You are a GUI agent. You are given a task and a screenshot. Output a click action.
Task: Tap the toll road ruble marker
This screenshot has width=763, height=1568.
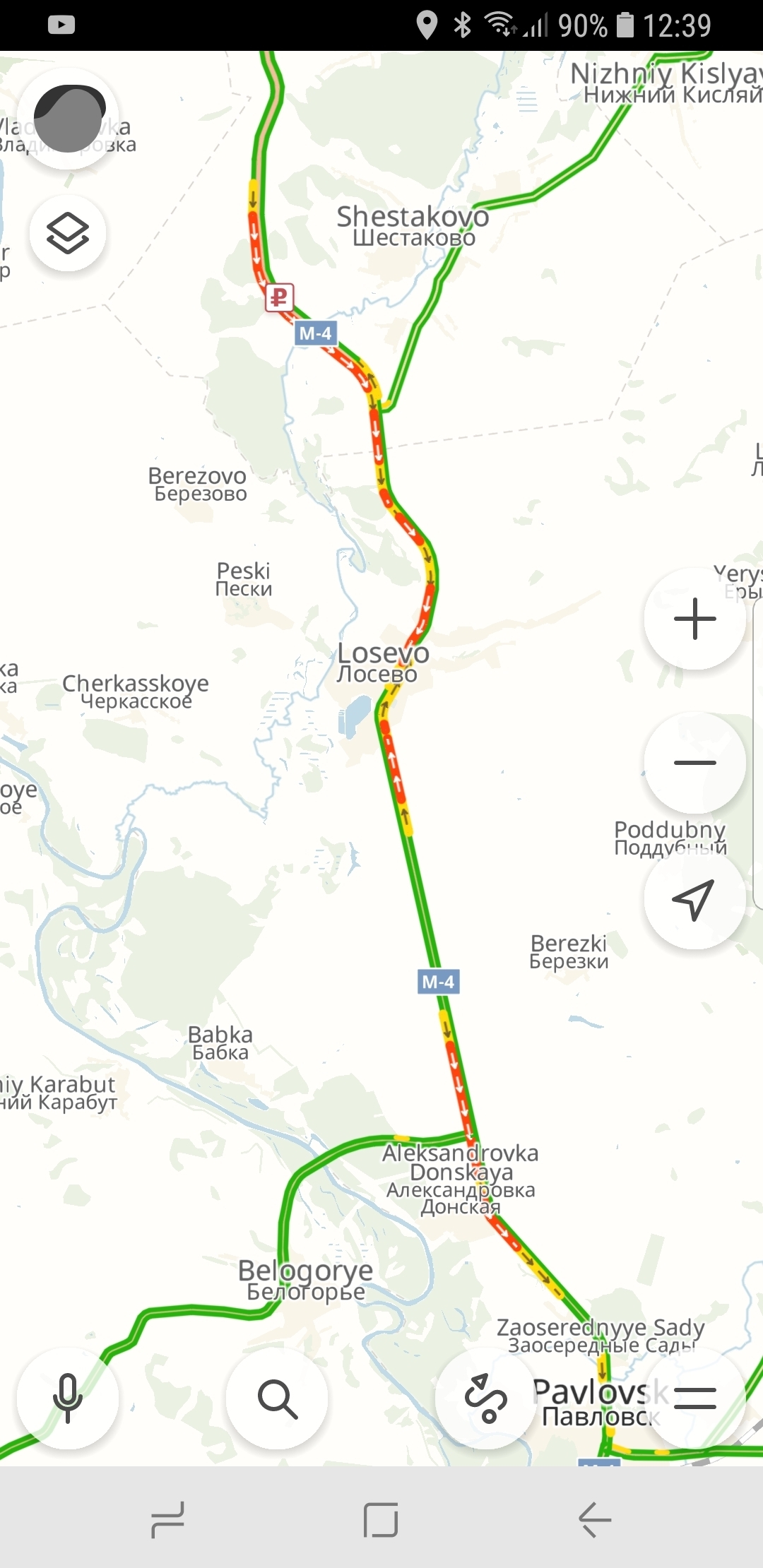279,297
